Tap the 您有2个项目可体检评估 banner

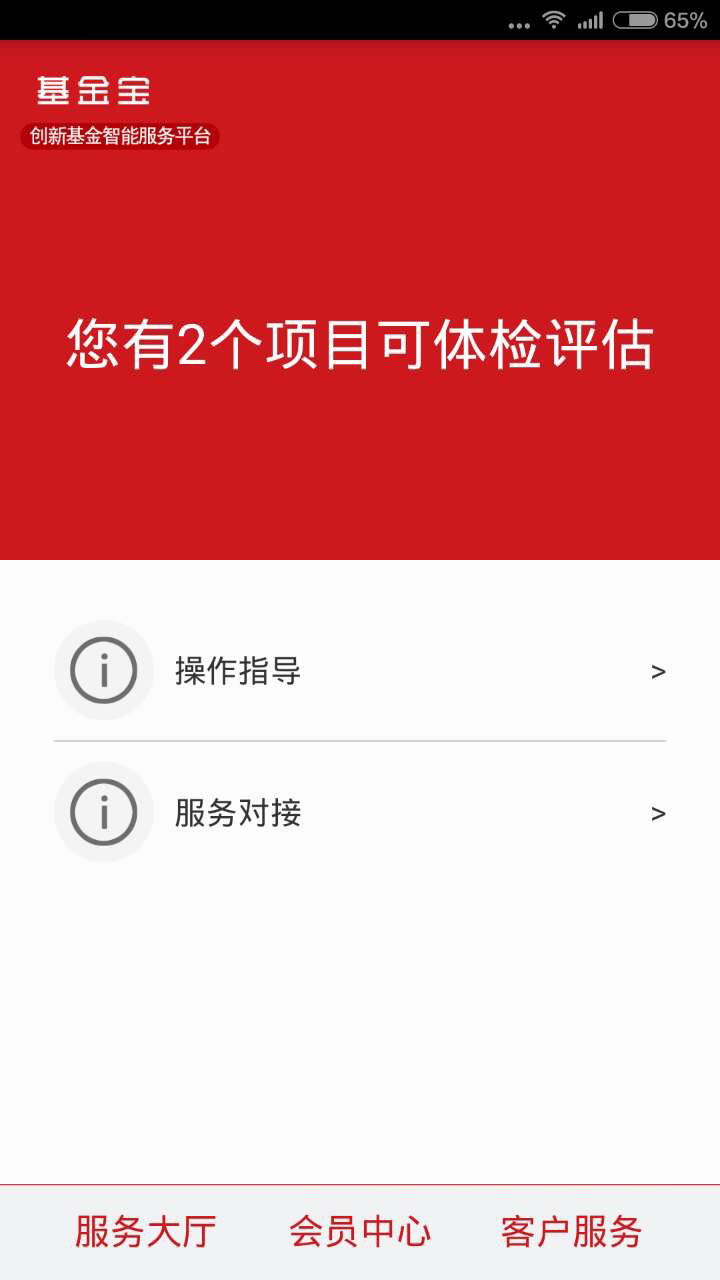pos(360,346)
